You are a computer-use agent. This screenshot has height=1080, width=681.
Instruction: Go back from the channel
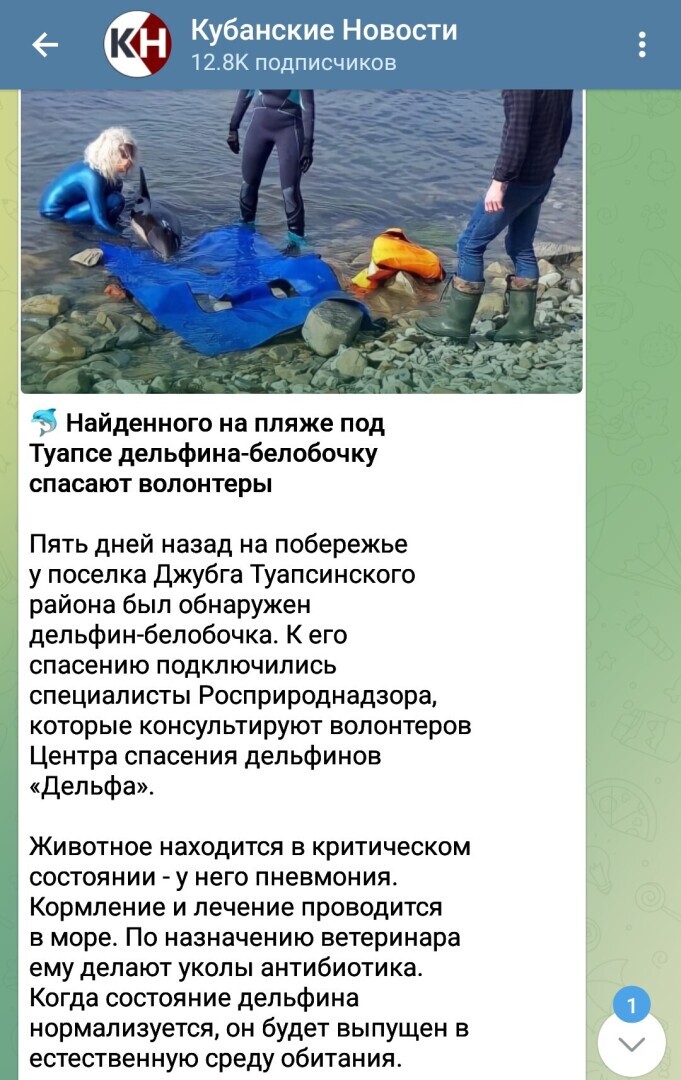[x=45, y=45]
